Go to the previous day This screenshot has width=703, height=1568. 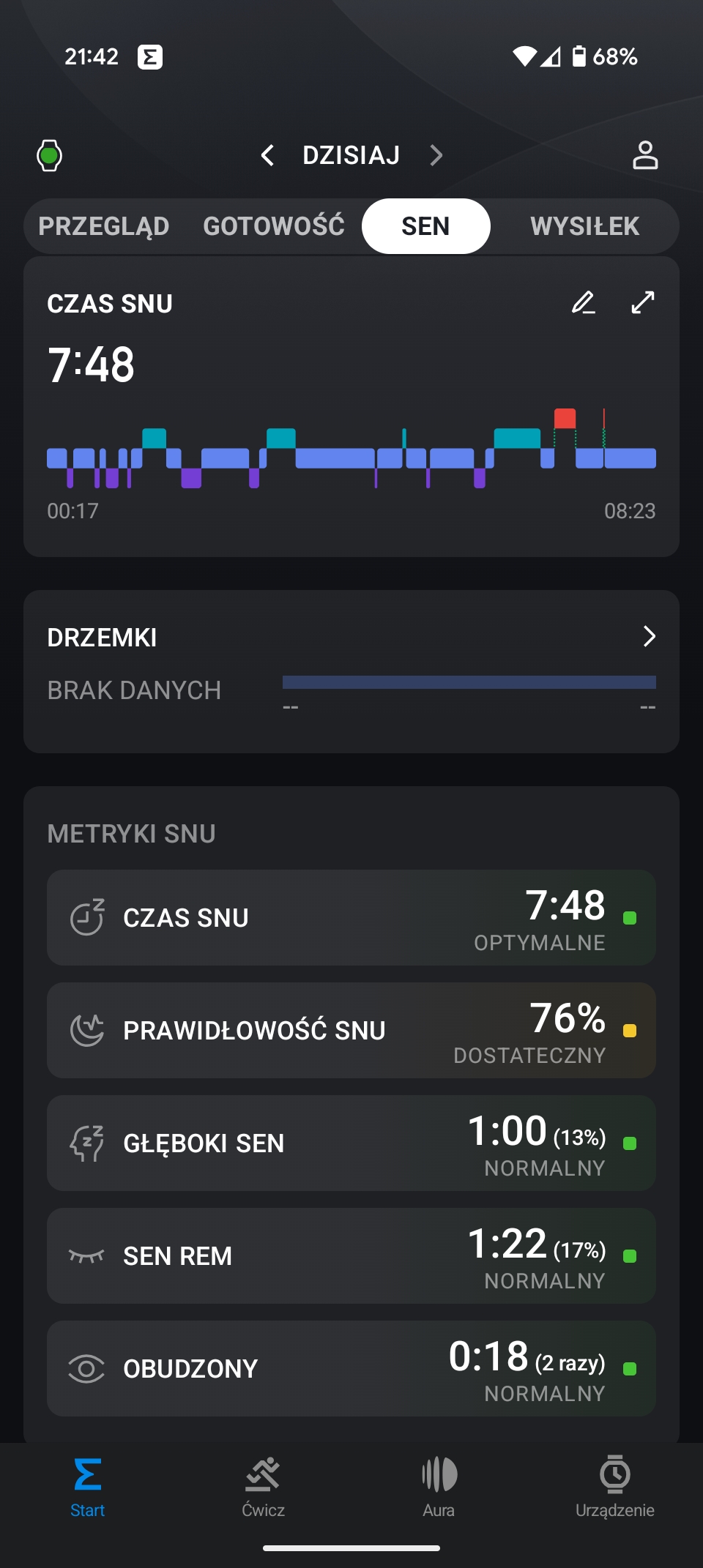point(267,155)
